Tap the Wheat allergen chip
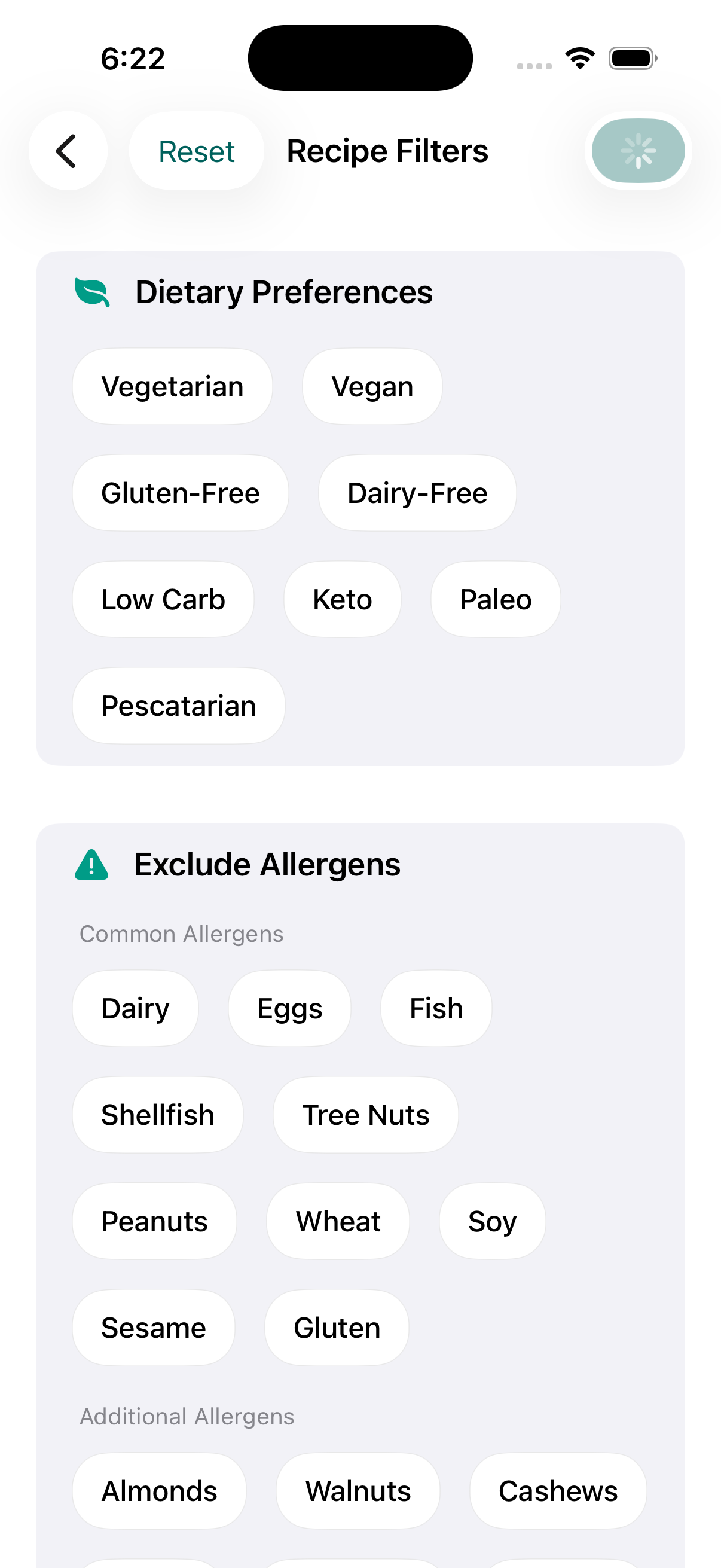 (x=338, y=1222)
